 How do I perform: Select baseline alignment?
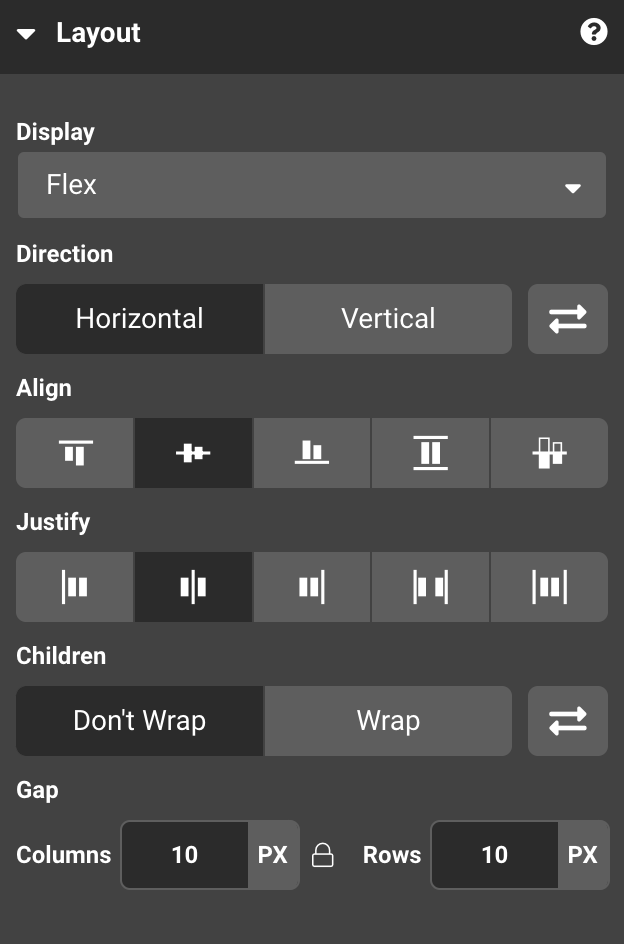[549, 453]
